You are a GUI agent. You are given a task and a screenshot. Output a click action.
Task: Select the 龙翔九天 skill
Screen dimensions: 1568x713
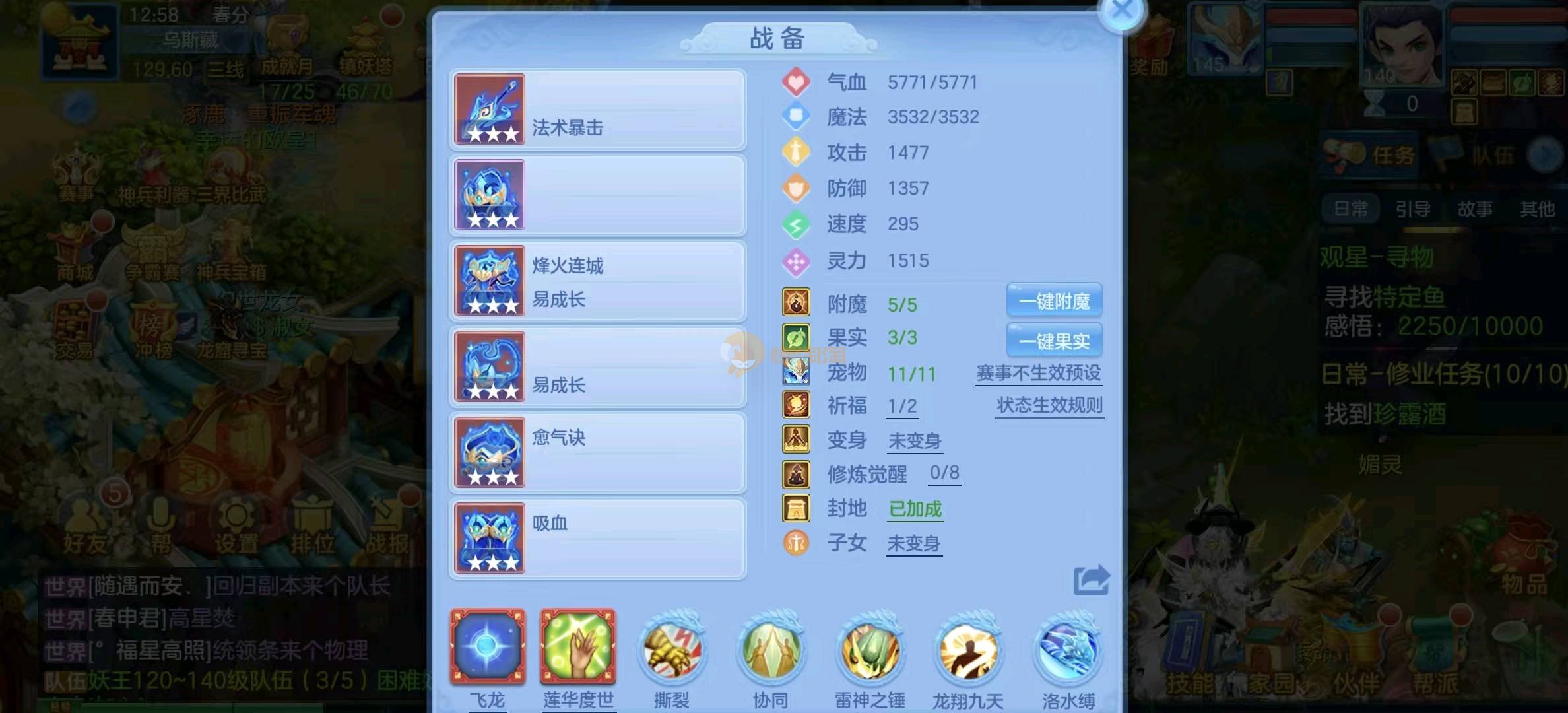coord(967,650)
